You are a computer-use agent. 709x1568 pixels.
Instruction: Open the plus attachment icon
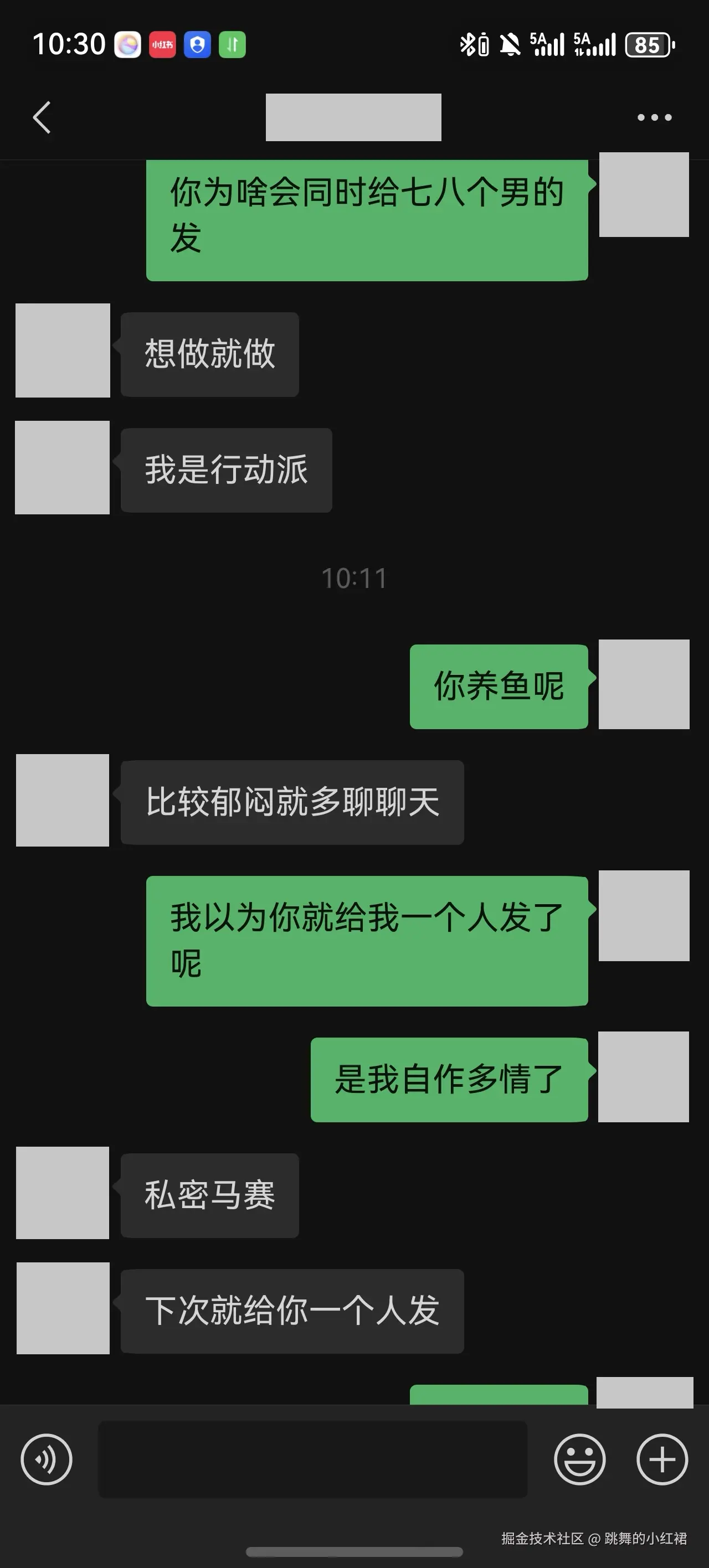pos(661,1459)
